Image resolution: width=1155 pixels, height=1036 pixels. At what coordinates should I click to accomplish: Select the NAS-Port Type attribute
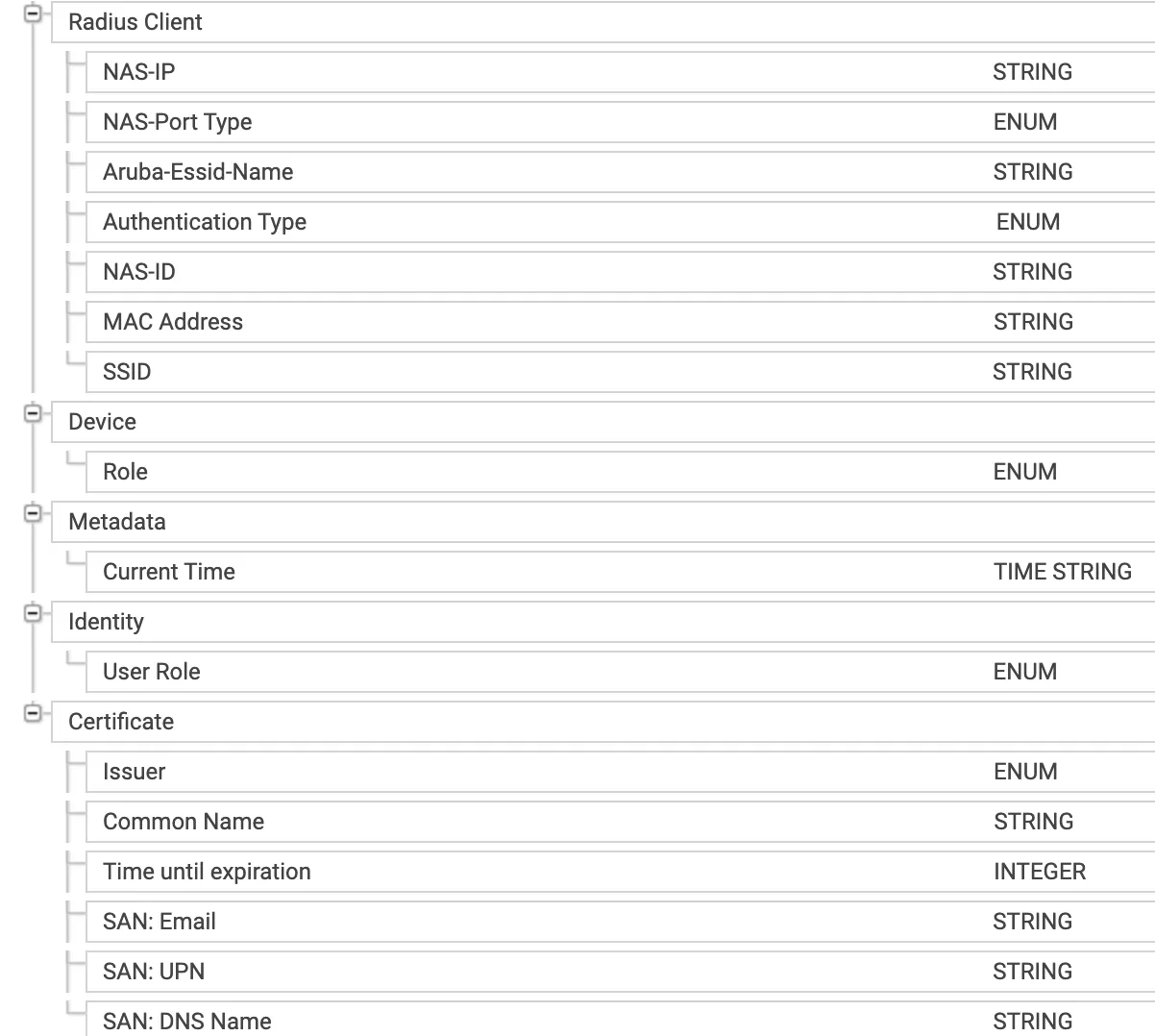(x=178, y=122)
